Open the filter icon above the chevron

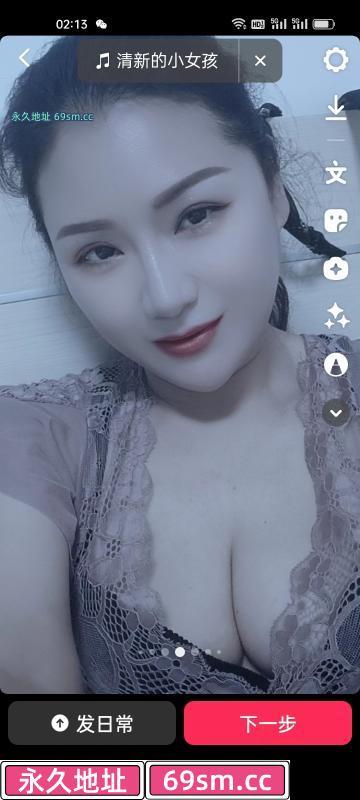336,364
